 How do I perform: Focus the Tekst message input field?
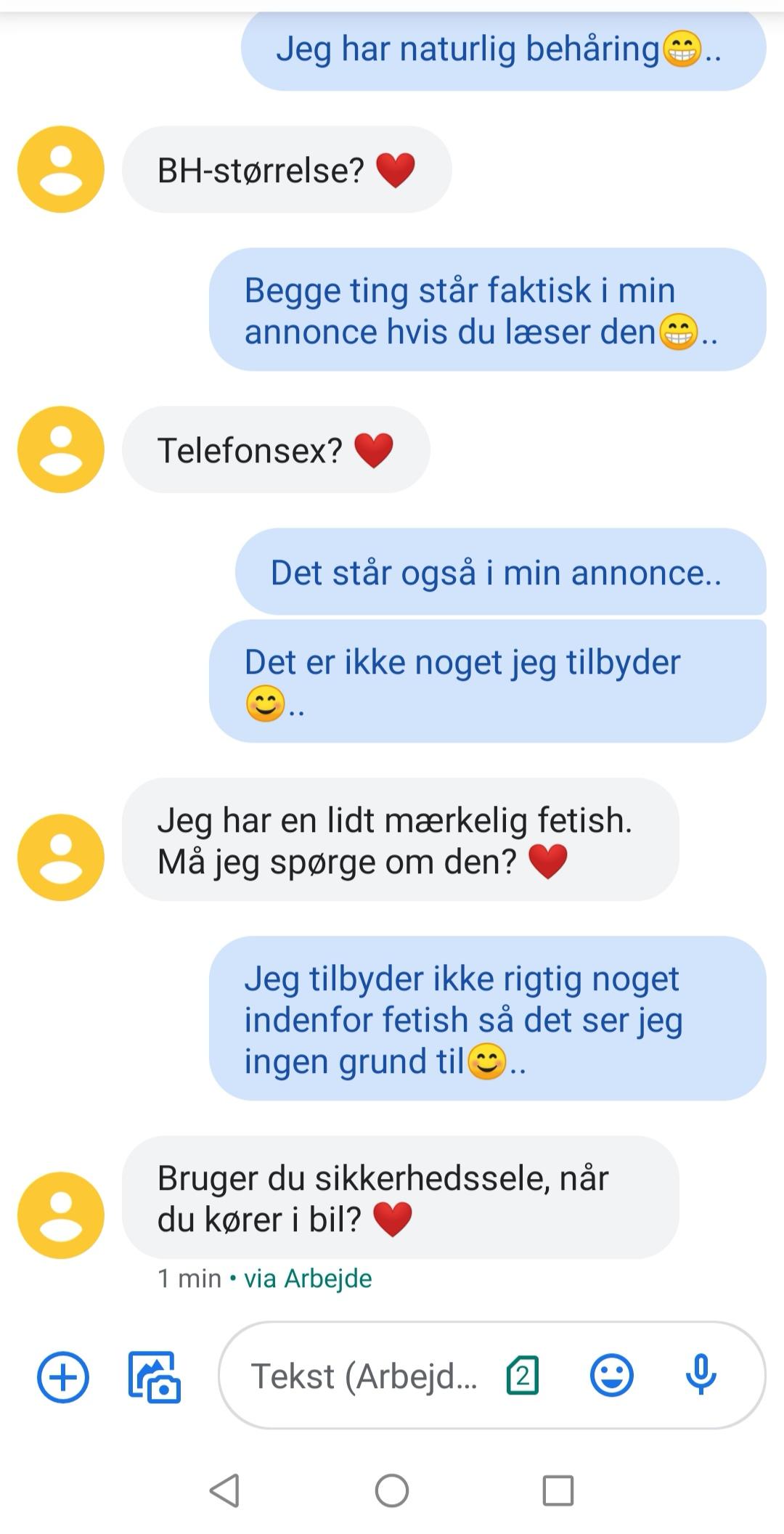363,1376
